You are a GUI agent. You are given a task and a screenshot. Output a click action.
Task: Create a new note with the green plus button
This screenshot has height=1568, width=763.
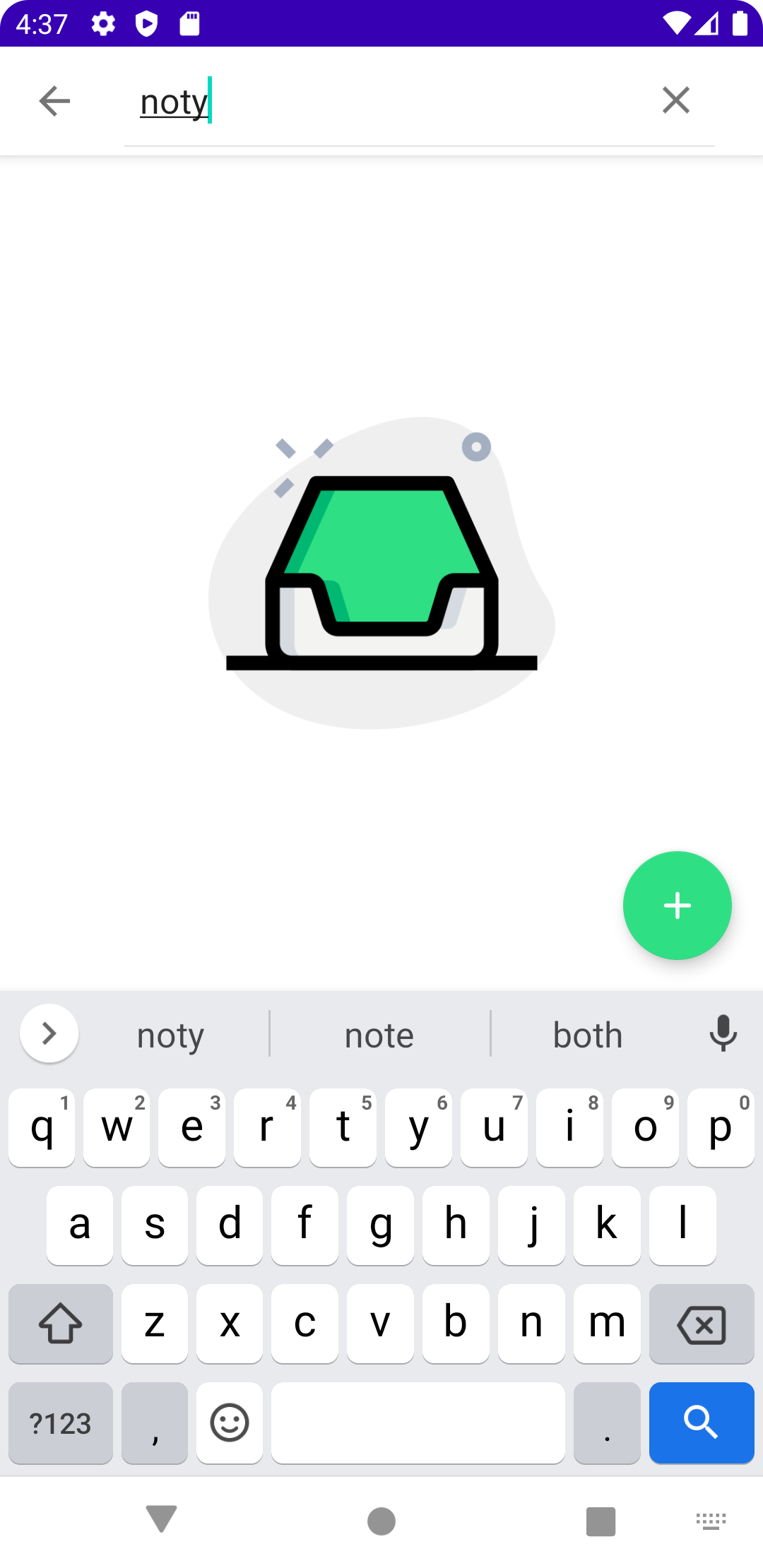tap(677, 906)
